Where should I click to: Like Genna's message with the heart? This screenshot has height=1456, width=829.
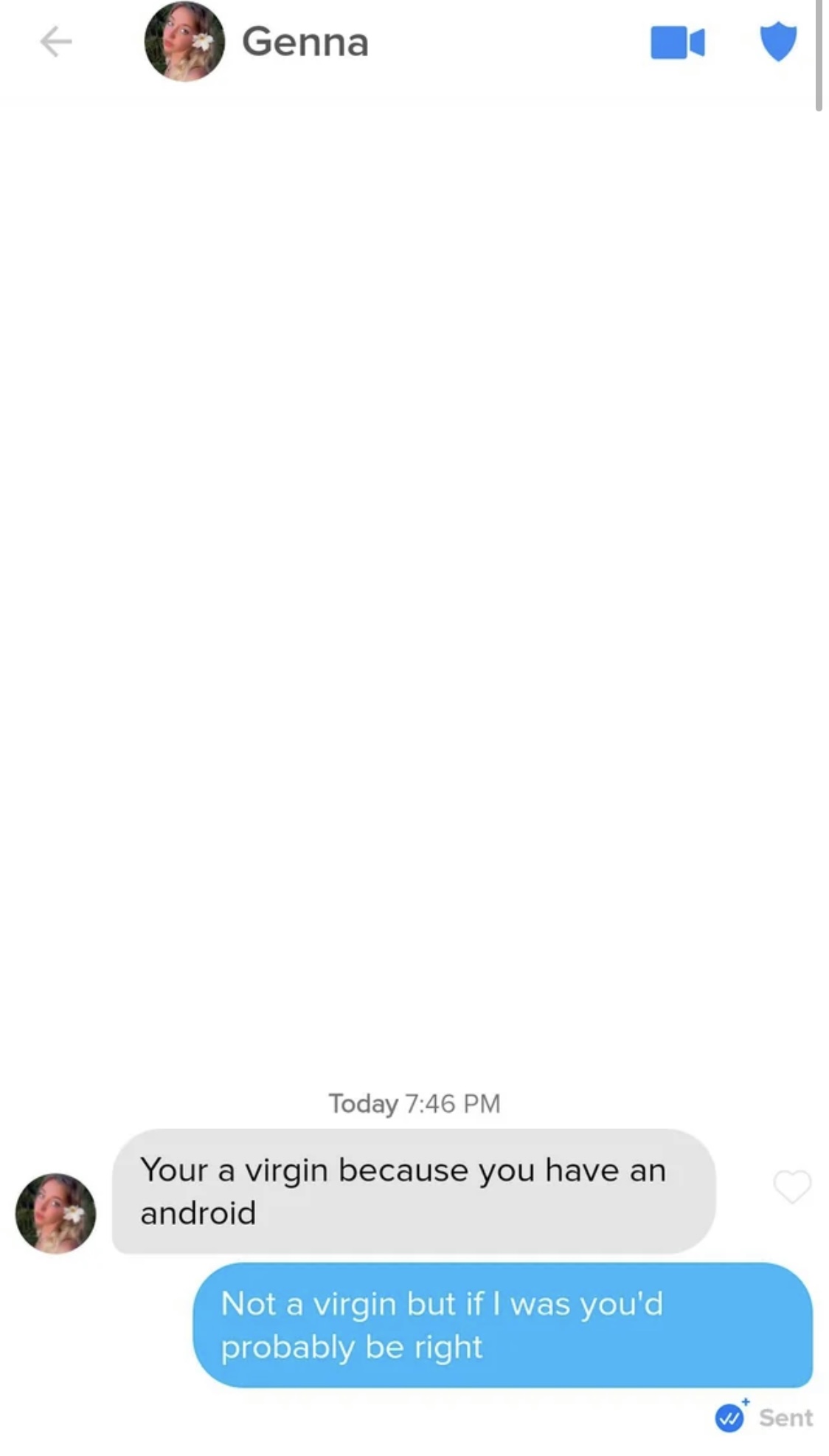792,1187
